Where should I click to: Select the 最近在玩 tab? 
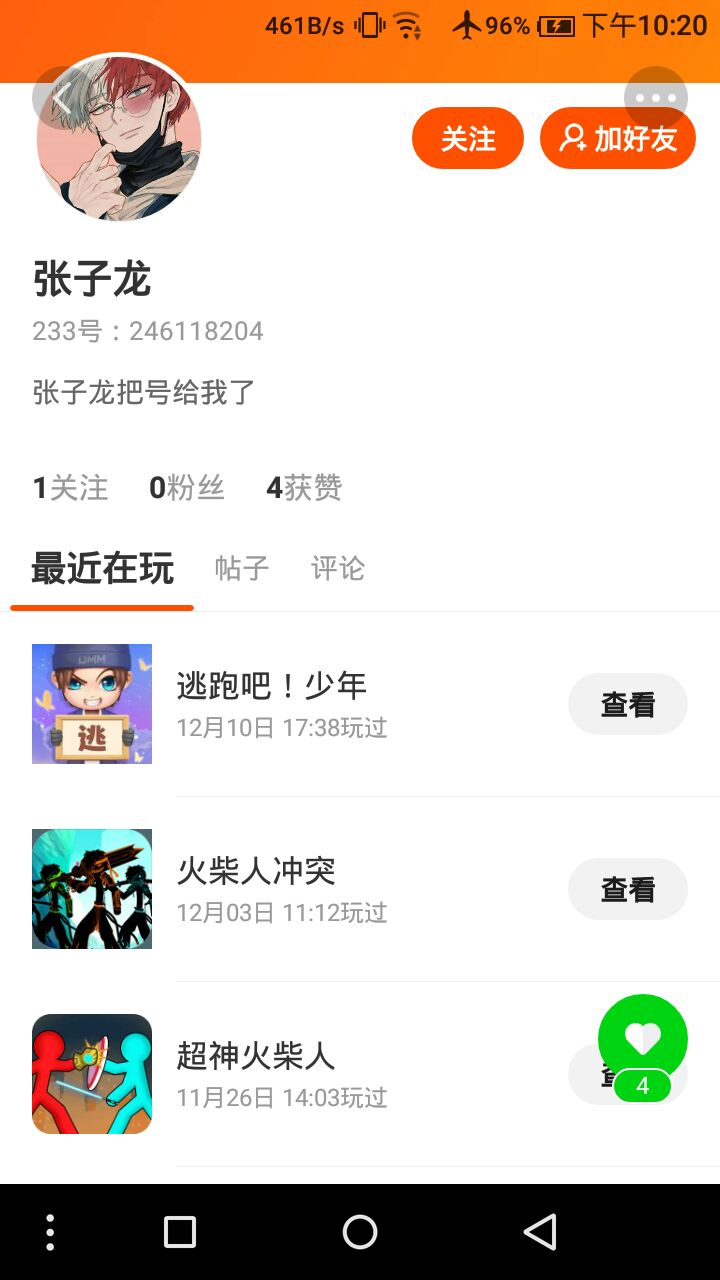point(102,568)
